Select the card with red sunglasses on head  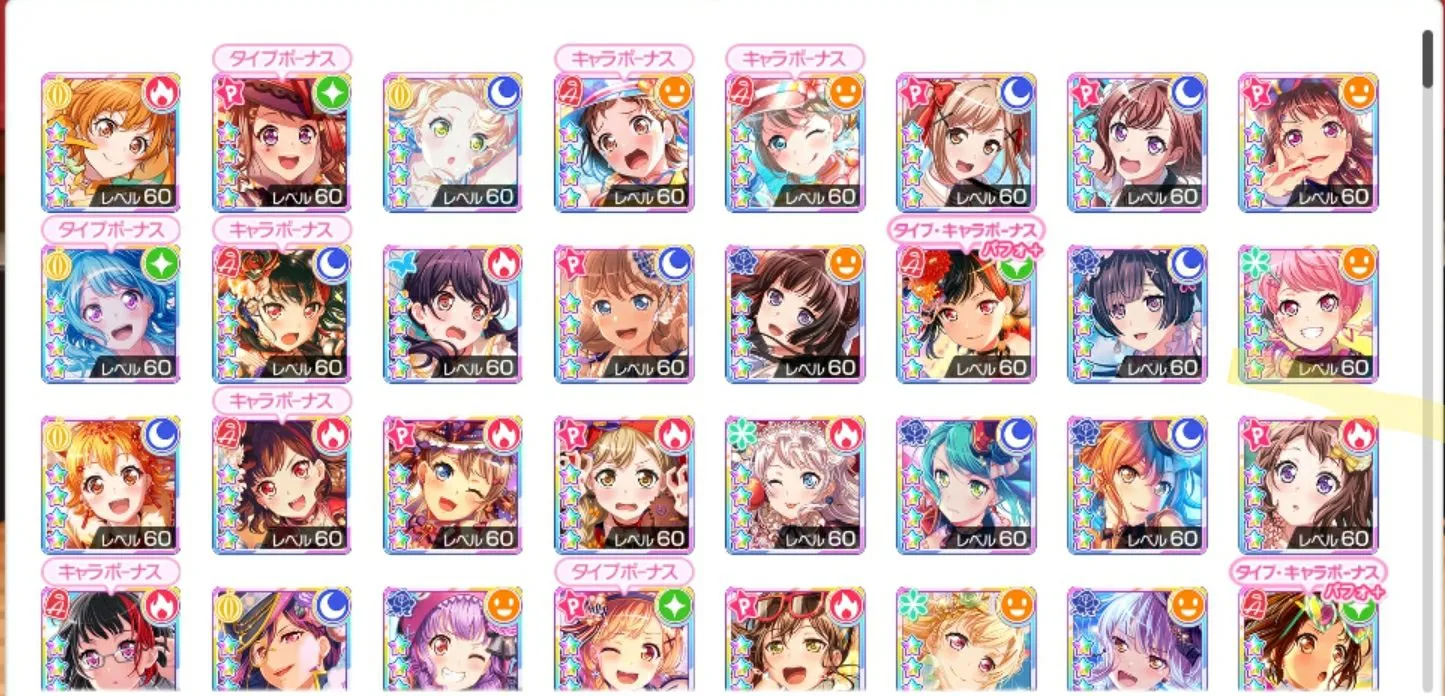pos(794,645)
